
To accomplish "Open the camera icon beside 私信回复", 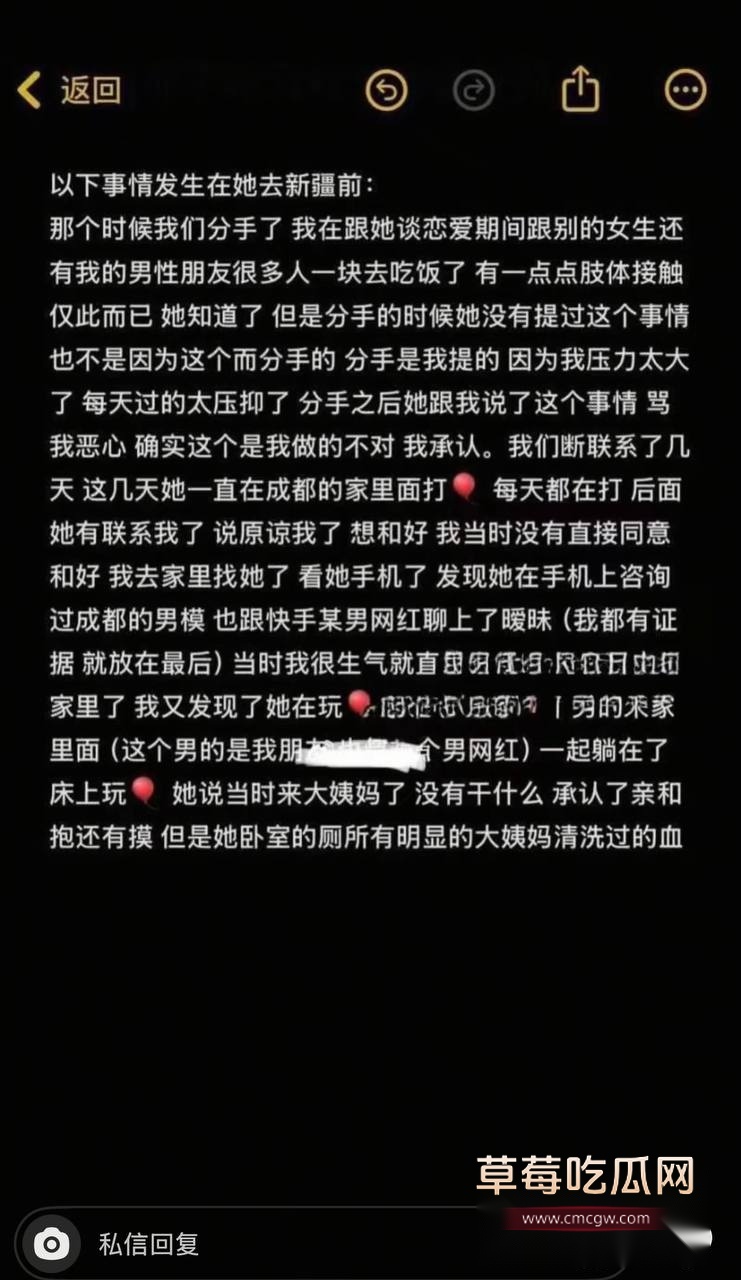I will 52,1244.
